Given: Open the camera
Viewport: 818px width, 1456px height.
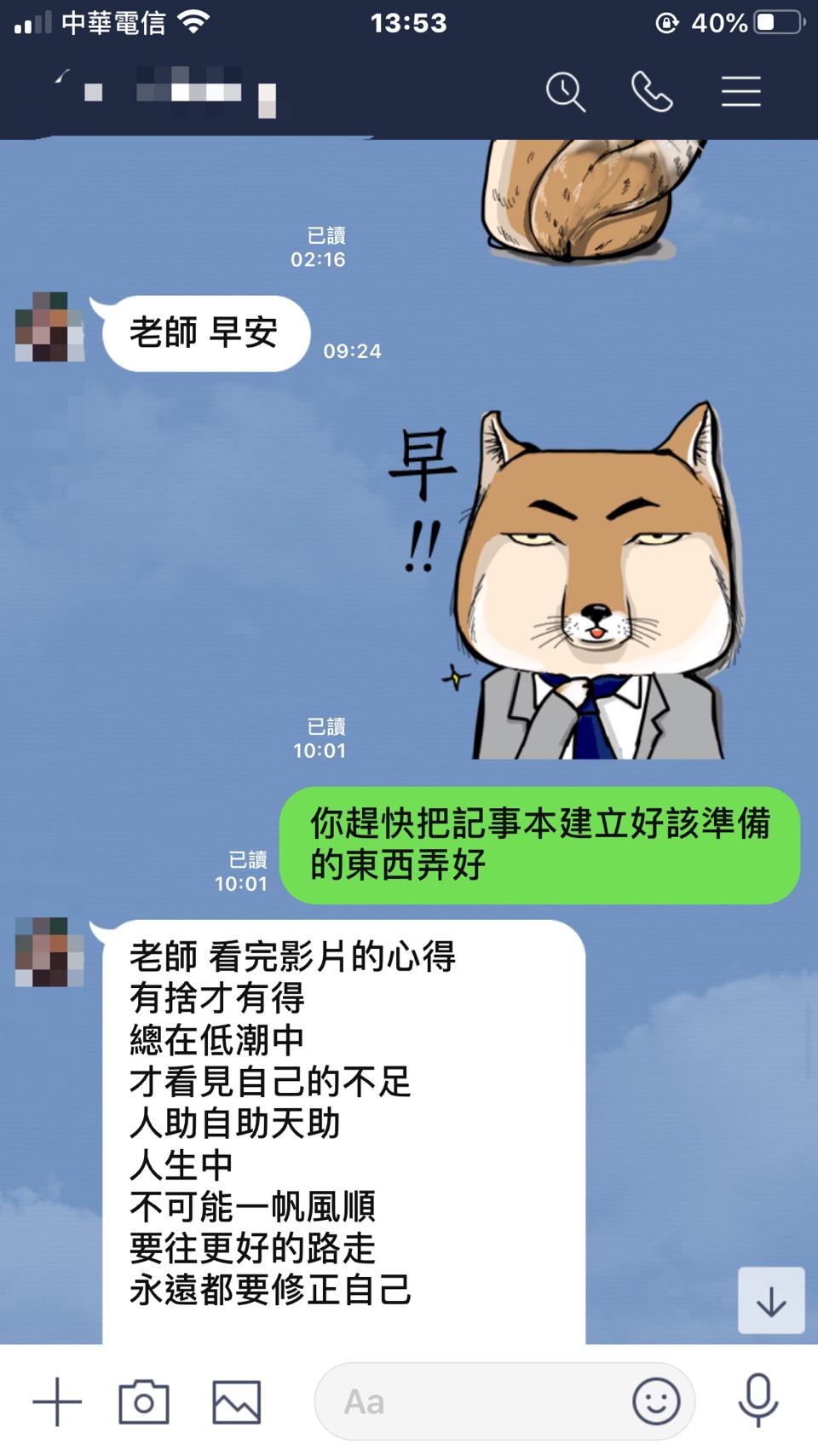Looking at the screenshot, I should 144,1401.
